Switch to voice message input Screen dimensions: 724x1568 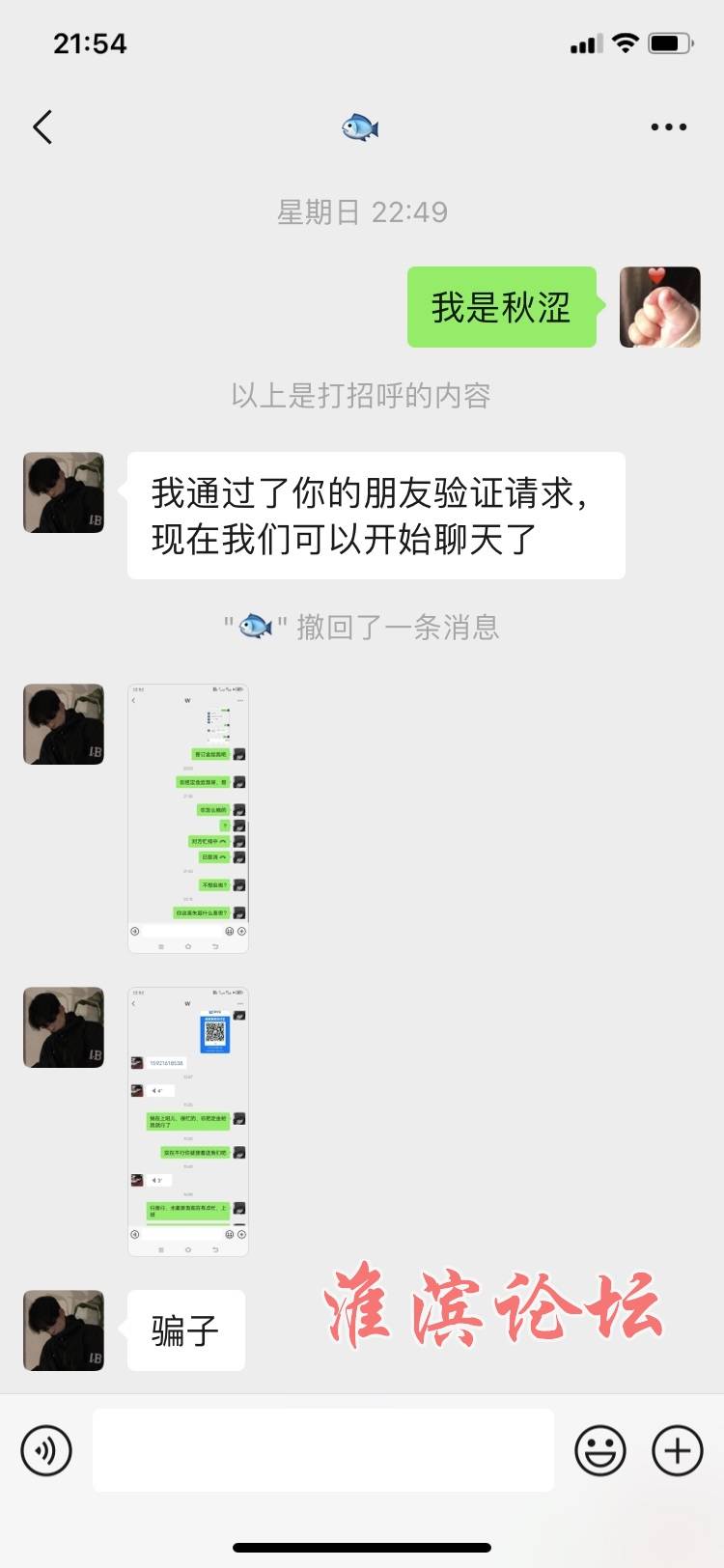(x=46, y=1450)
